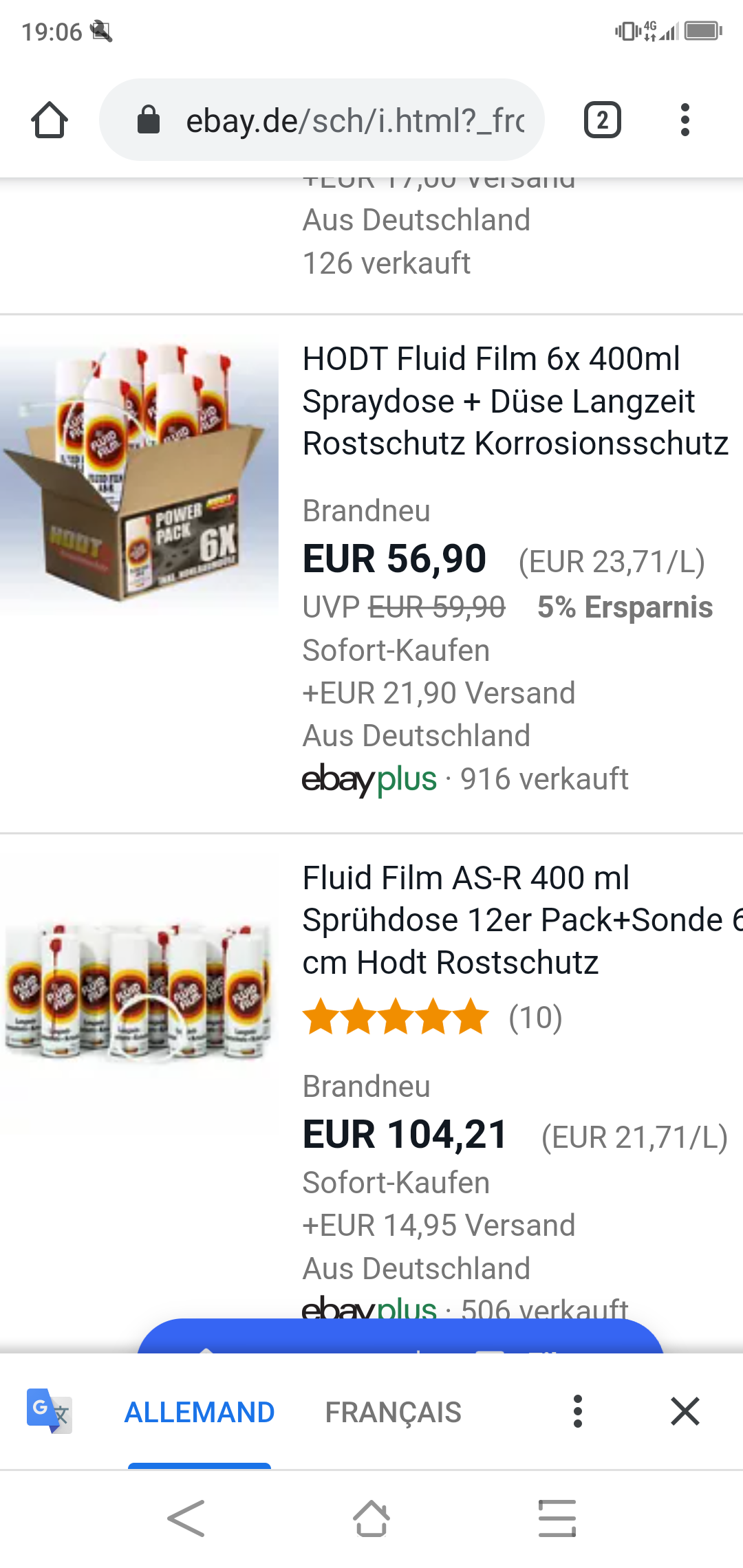The image size is (743, 1568).
Task: Tap the Chrome home icon
Action: 50,120
